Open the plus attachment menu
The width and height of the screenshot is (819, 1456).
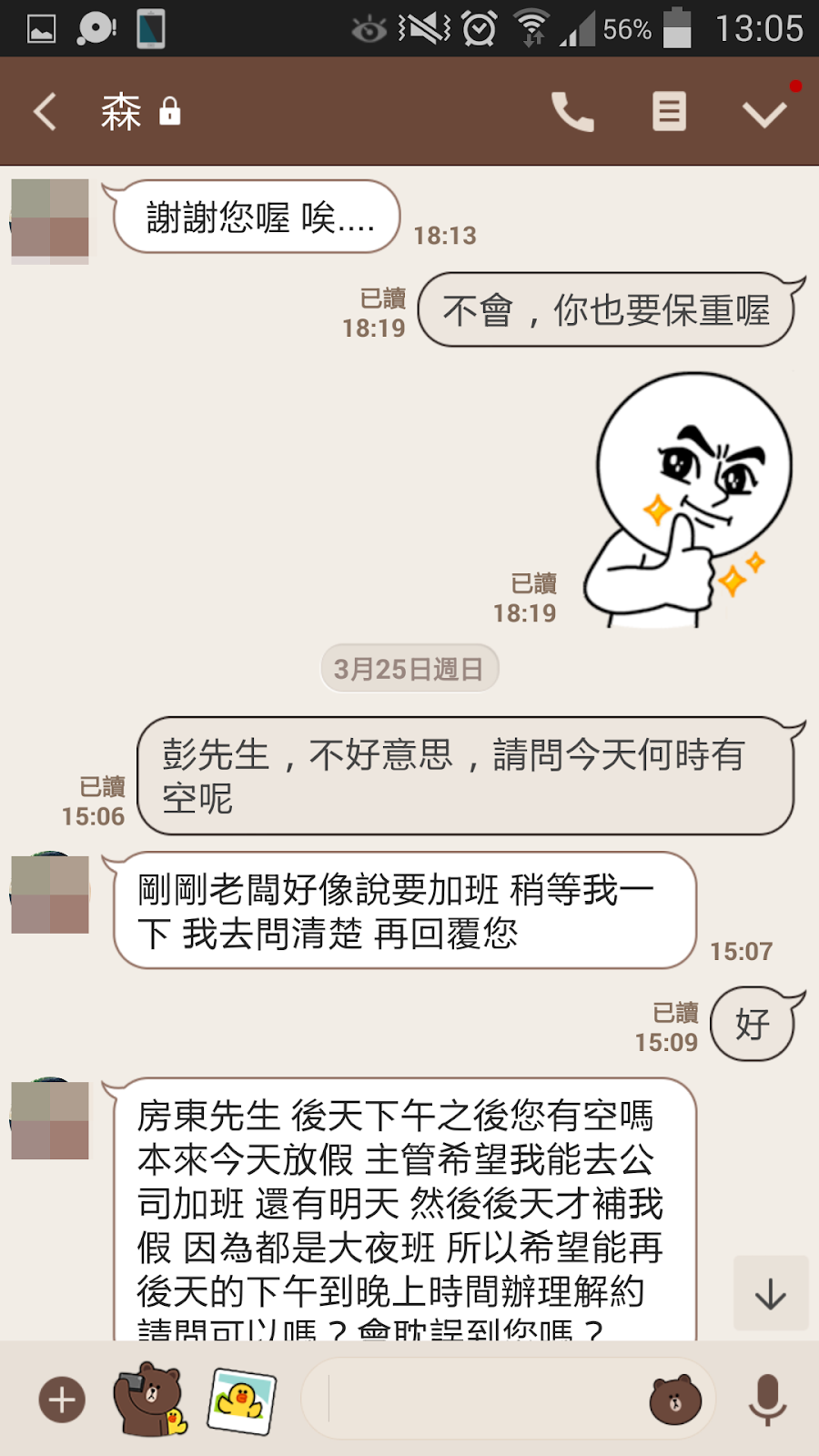tap(62, 1400)
